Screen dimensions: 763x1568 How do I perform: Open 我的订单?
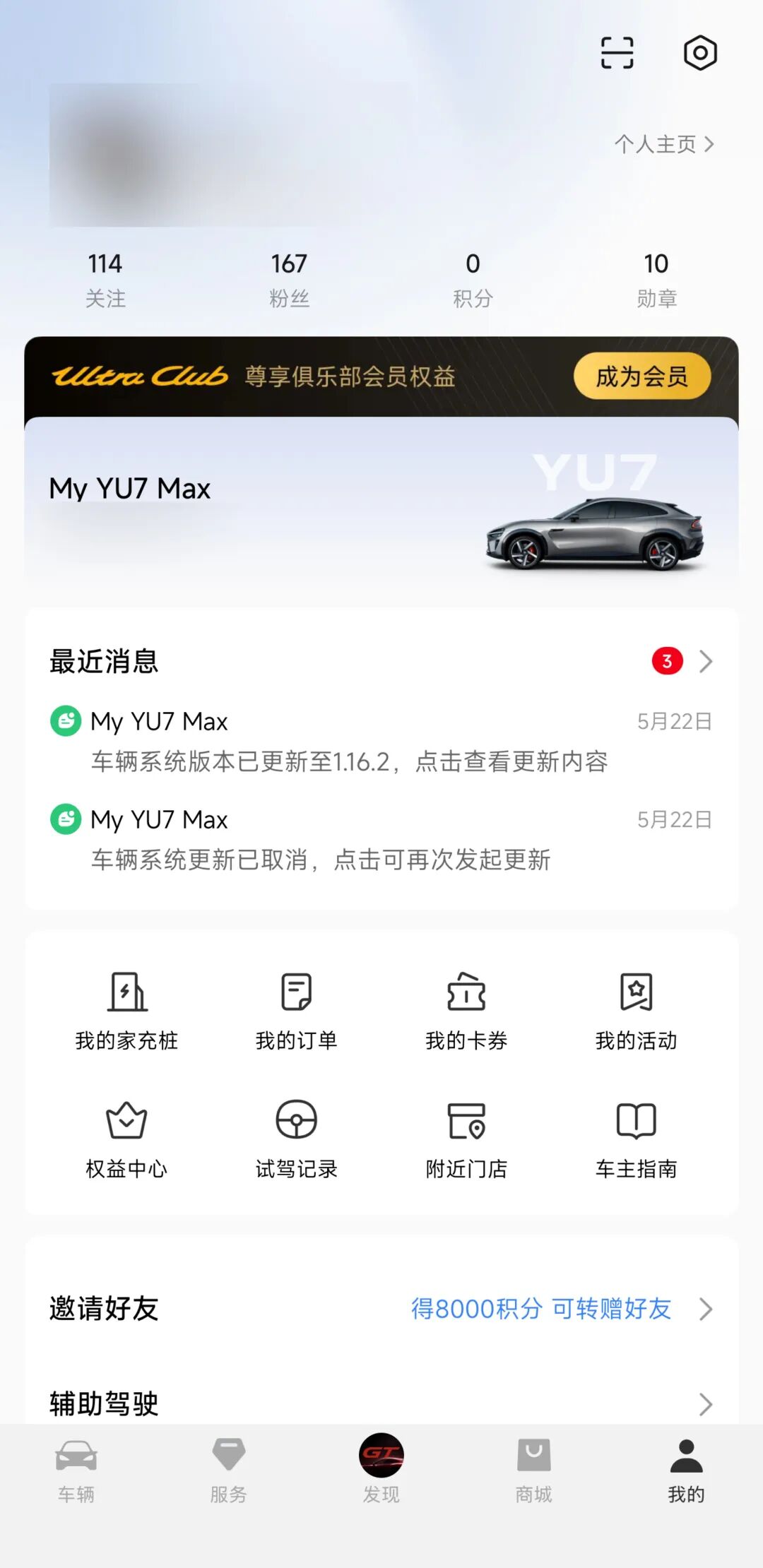tap(296, 1011)
